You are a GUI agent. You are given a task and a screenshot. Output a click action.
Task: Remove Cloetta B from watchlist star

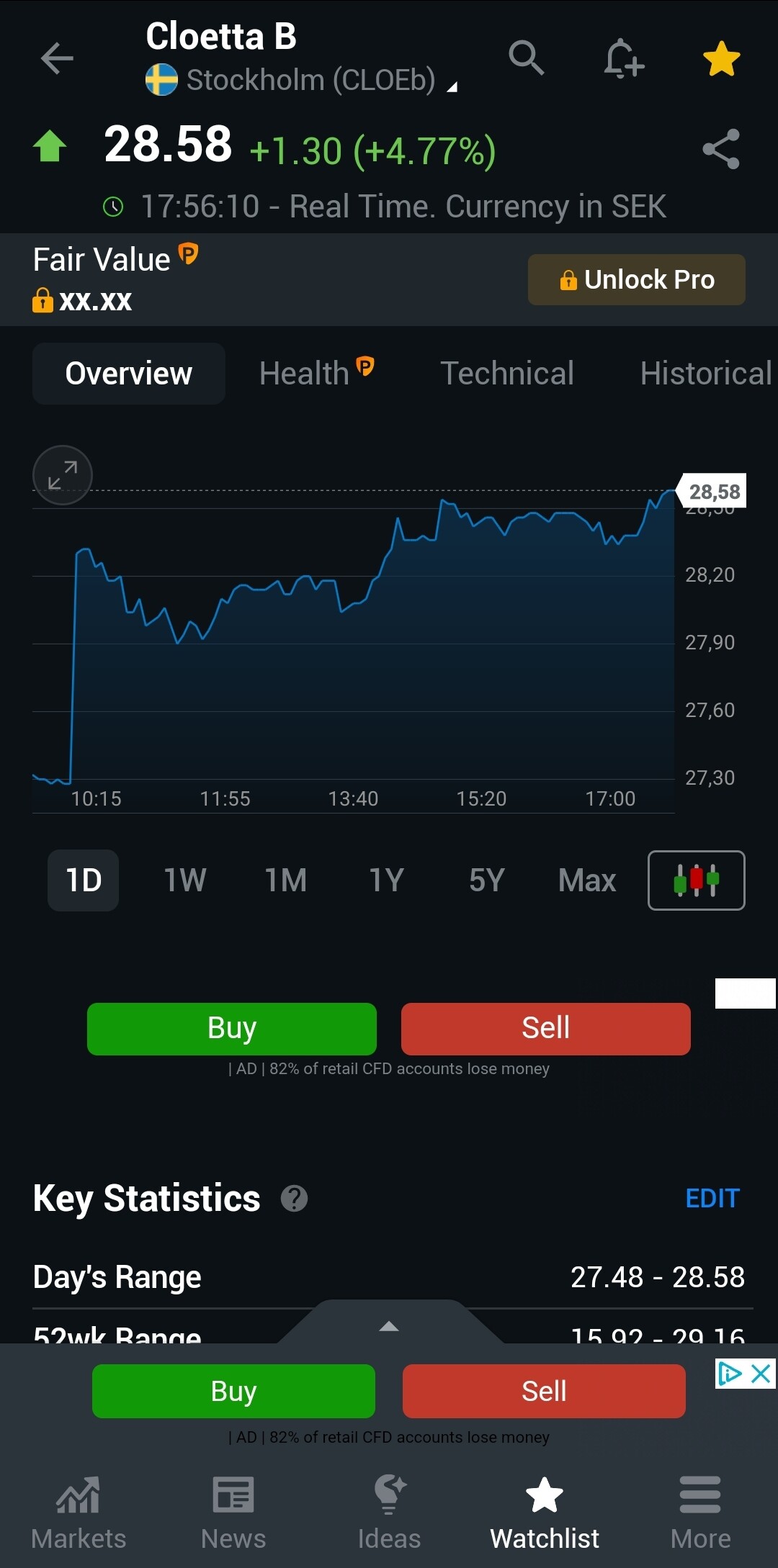click(x=721, y=58)
